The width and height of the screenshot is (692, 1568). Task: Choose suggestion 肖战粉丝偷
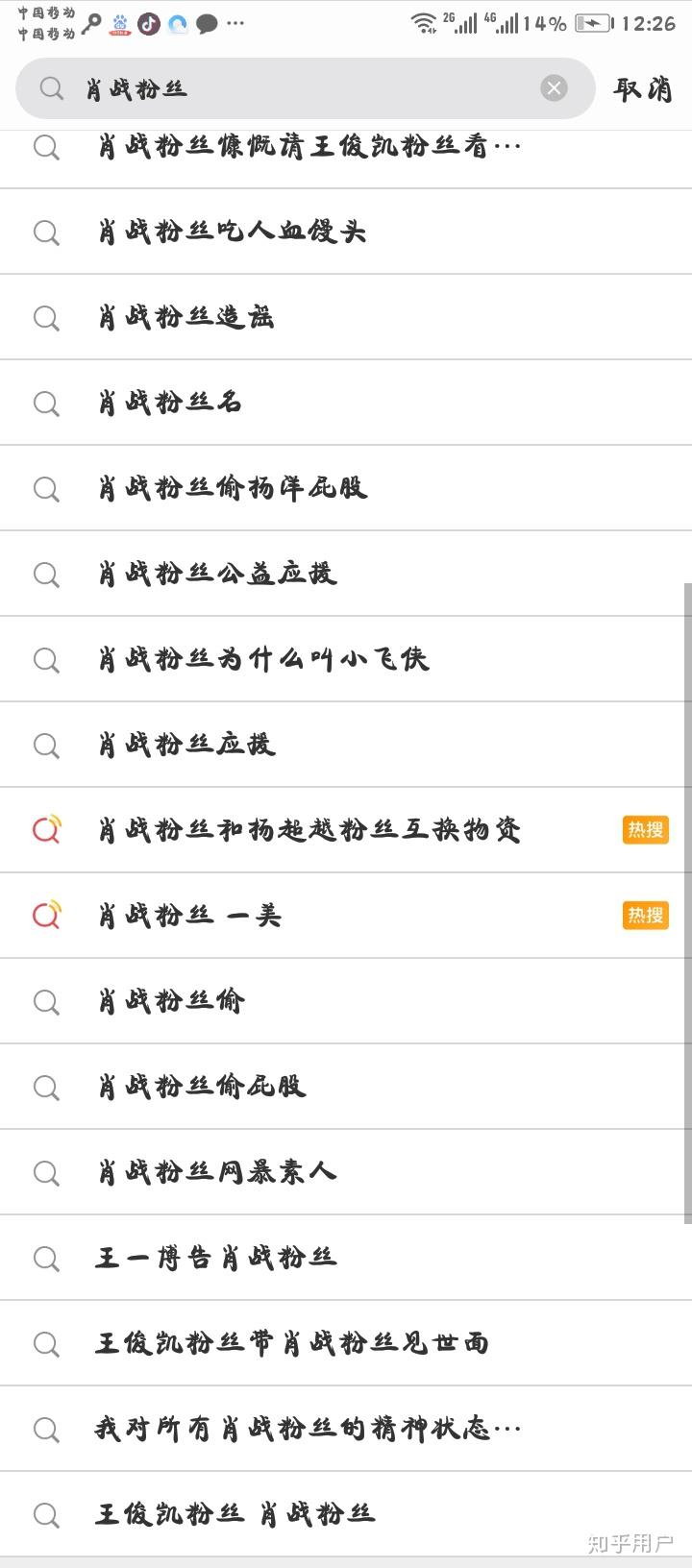tap(171, 1001)
